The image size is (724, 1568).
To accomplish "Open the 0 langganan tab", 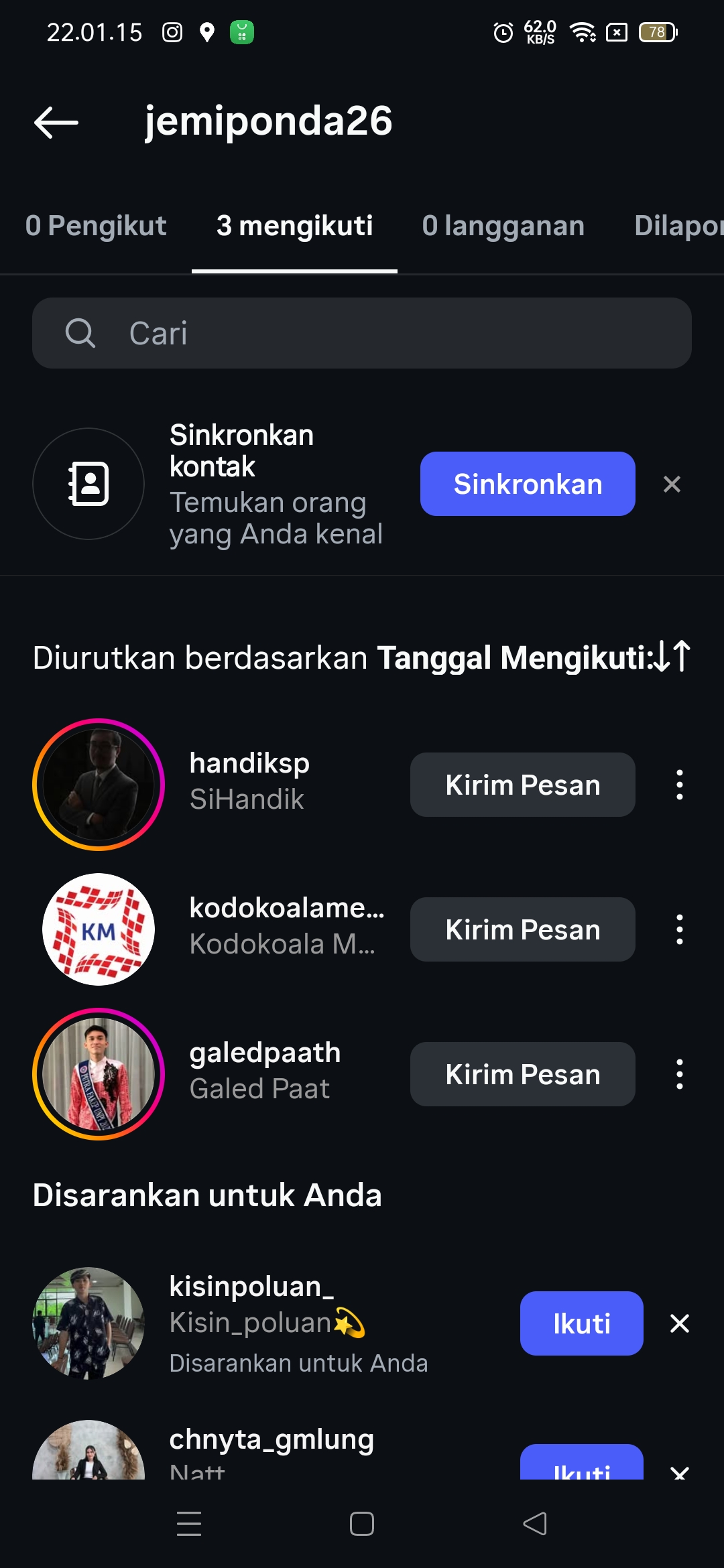I will [503, 226].
